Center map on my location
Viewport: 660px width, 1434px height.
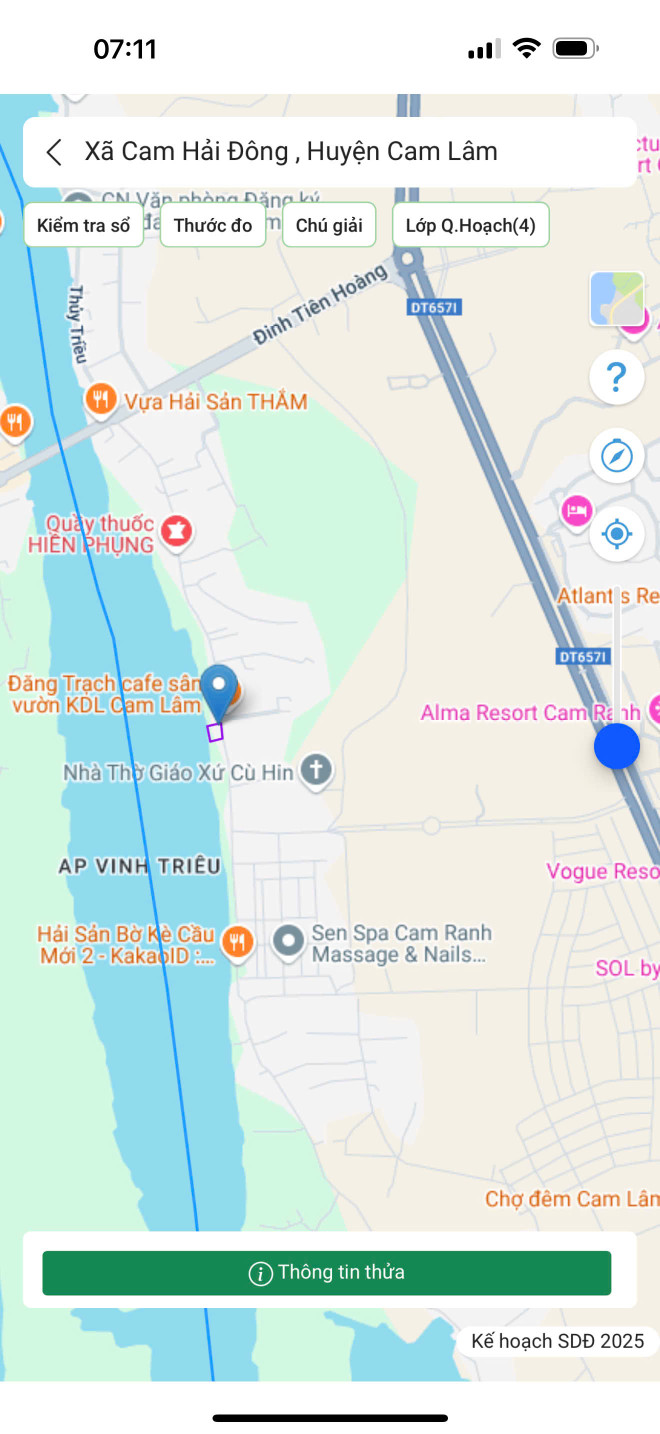[617, 534]
